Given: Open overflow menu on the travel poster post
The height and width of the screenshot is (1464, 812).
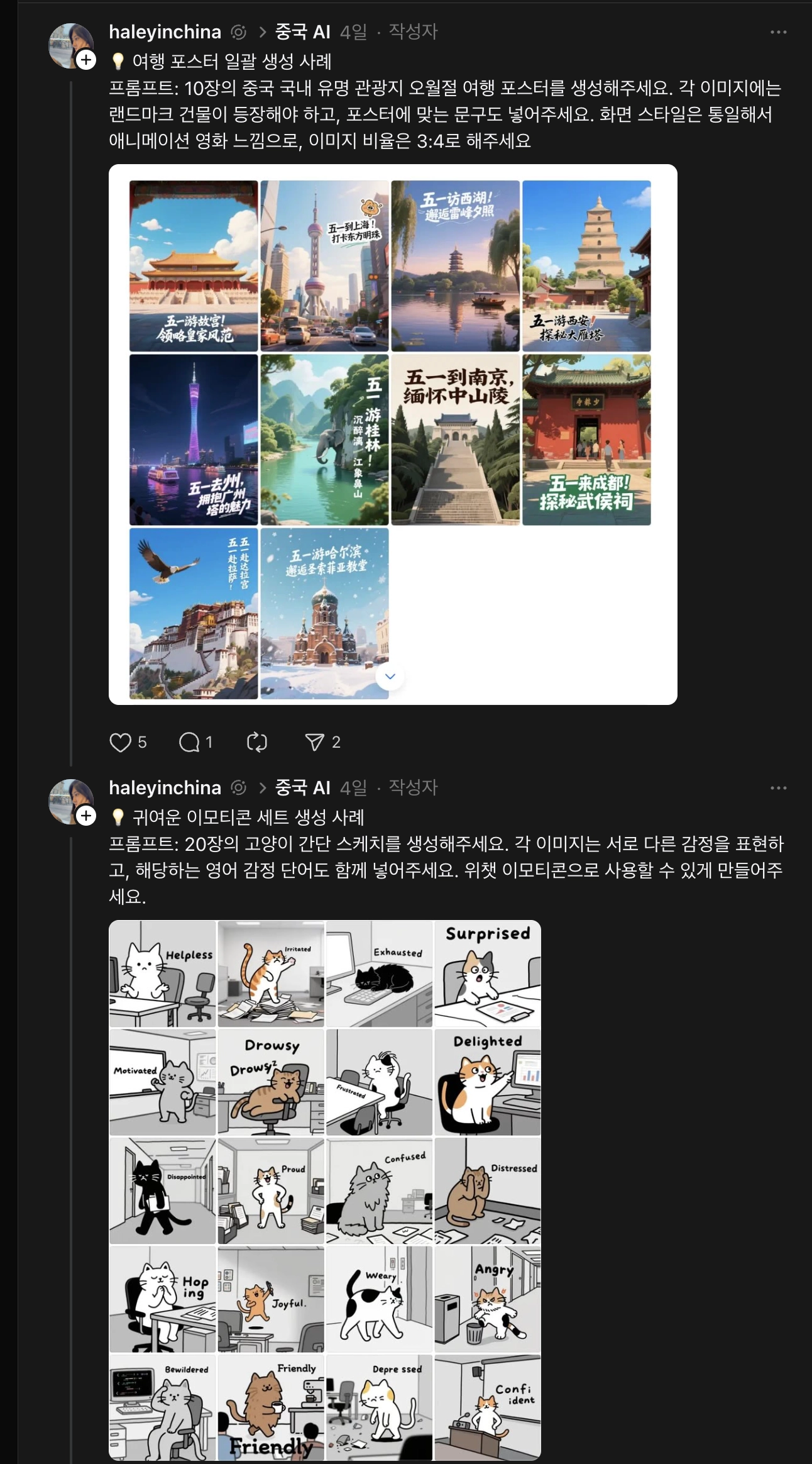Looking at the screenshot, I should tap(778, 32).
